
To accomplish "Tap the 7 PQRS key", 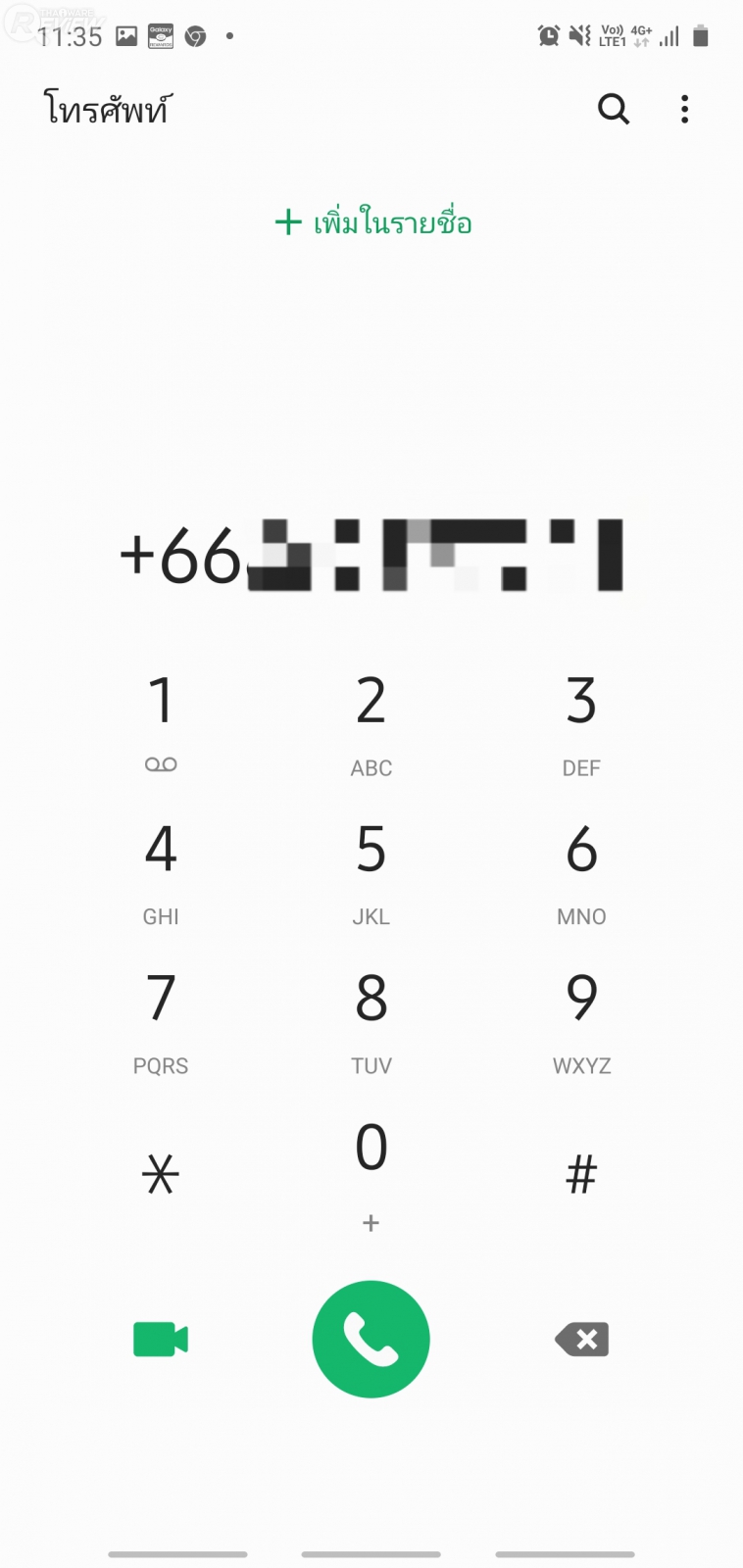I will tap(161, 1018).
